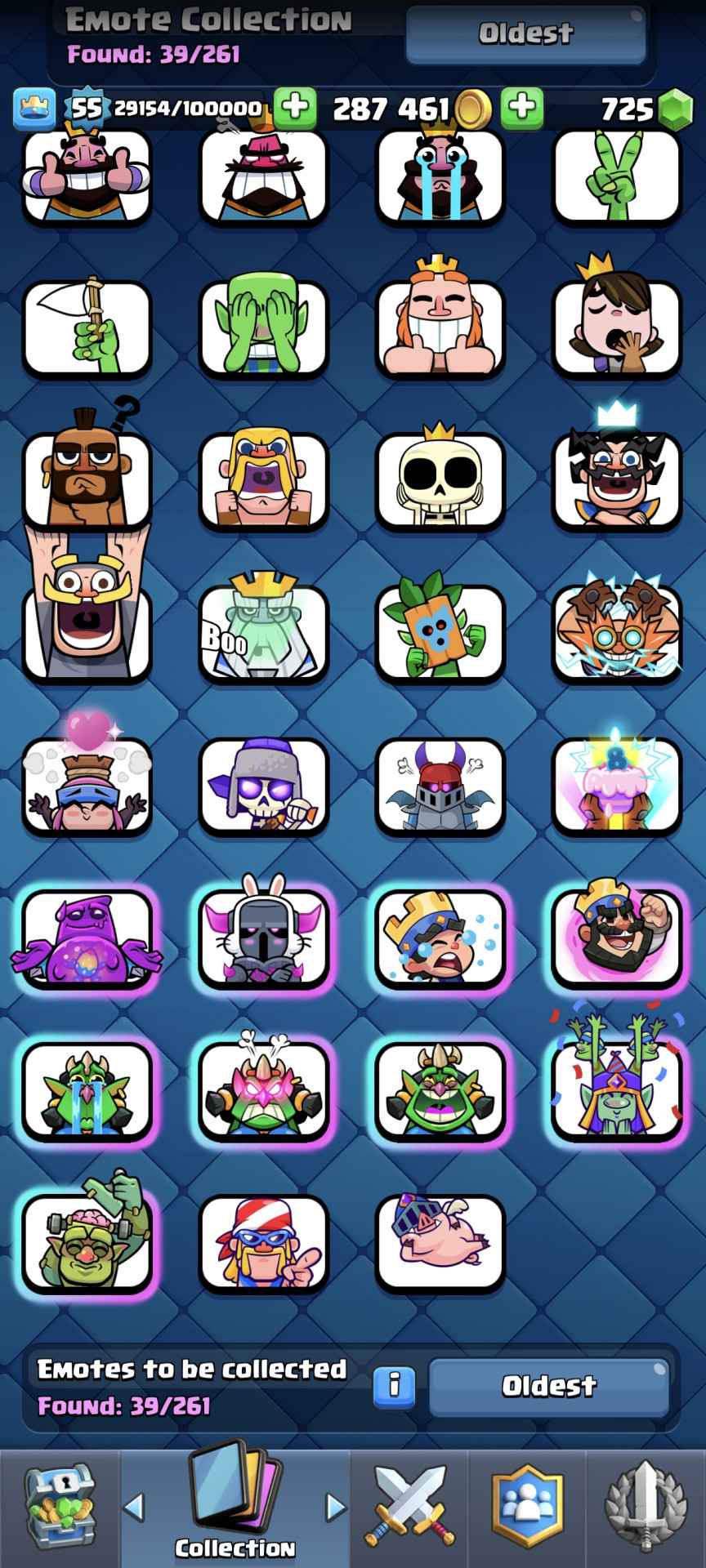Select the birthday cake emote

pos(617,784)
